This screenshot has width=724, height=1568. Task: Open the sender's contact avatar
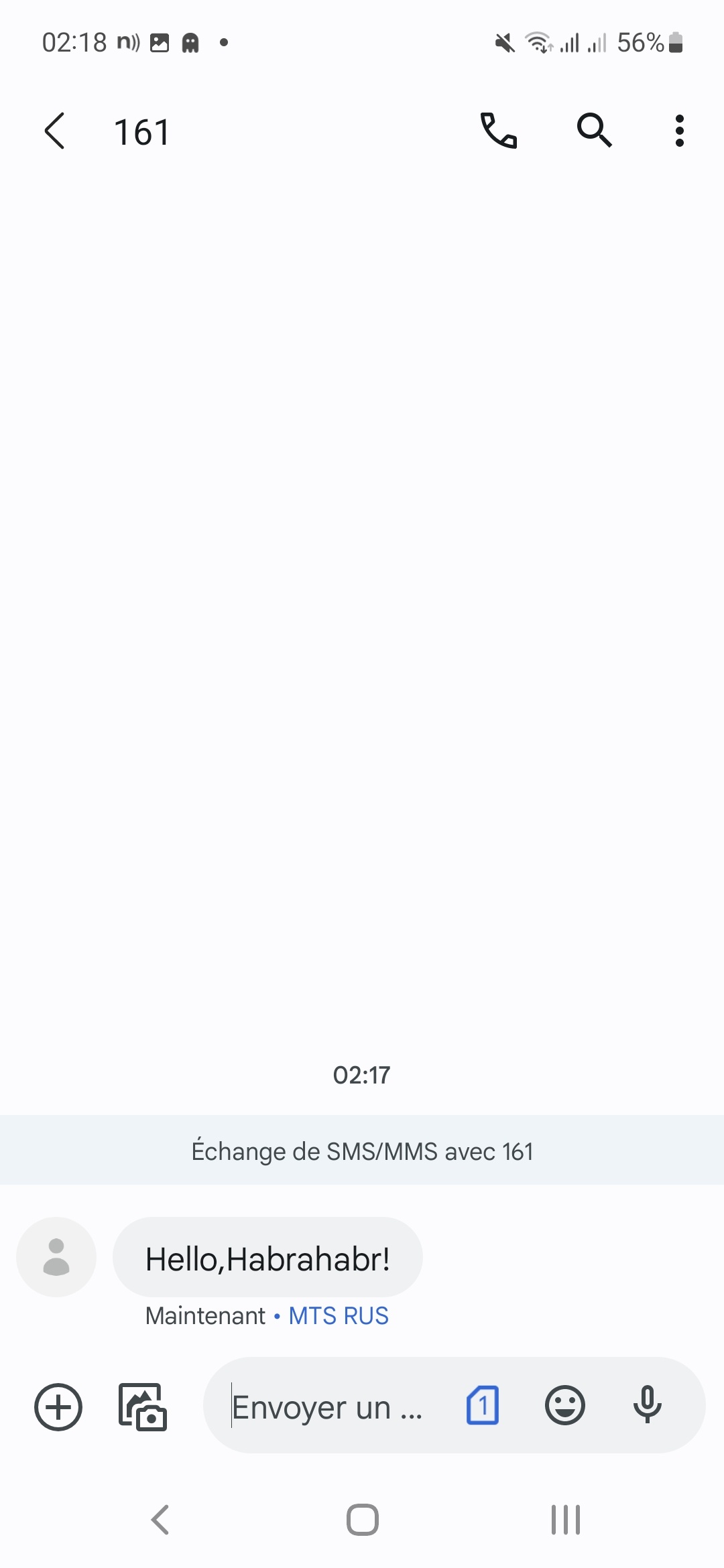pyautogui.click(x=56, y=1257)
